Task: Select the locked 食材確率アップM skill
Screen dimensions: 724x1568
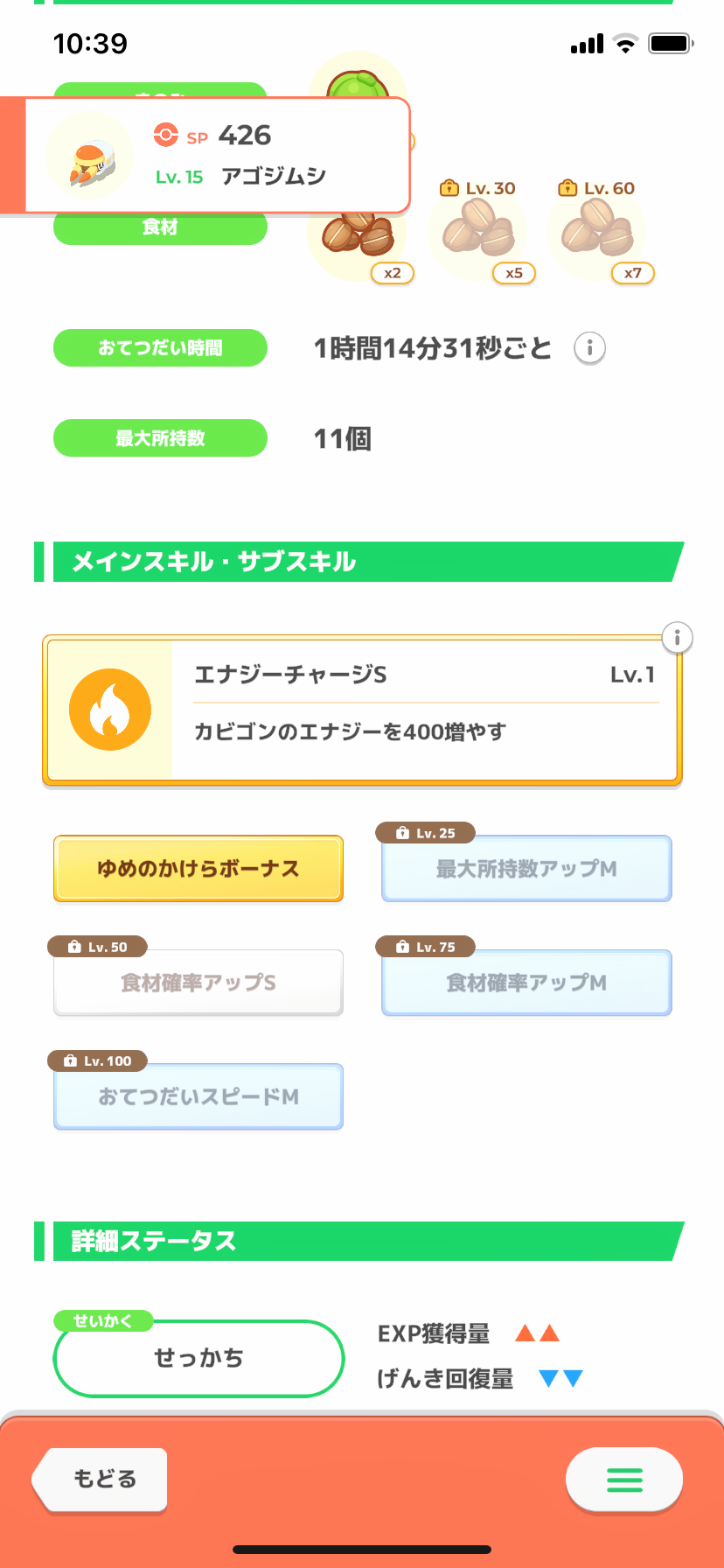Action: tap(526, 983)
